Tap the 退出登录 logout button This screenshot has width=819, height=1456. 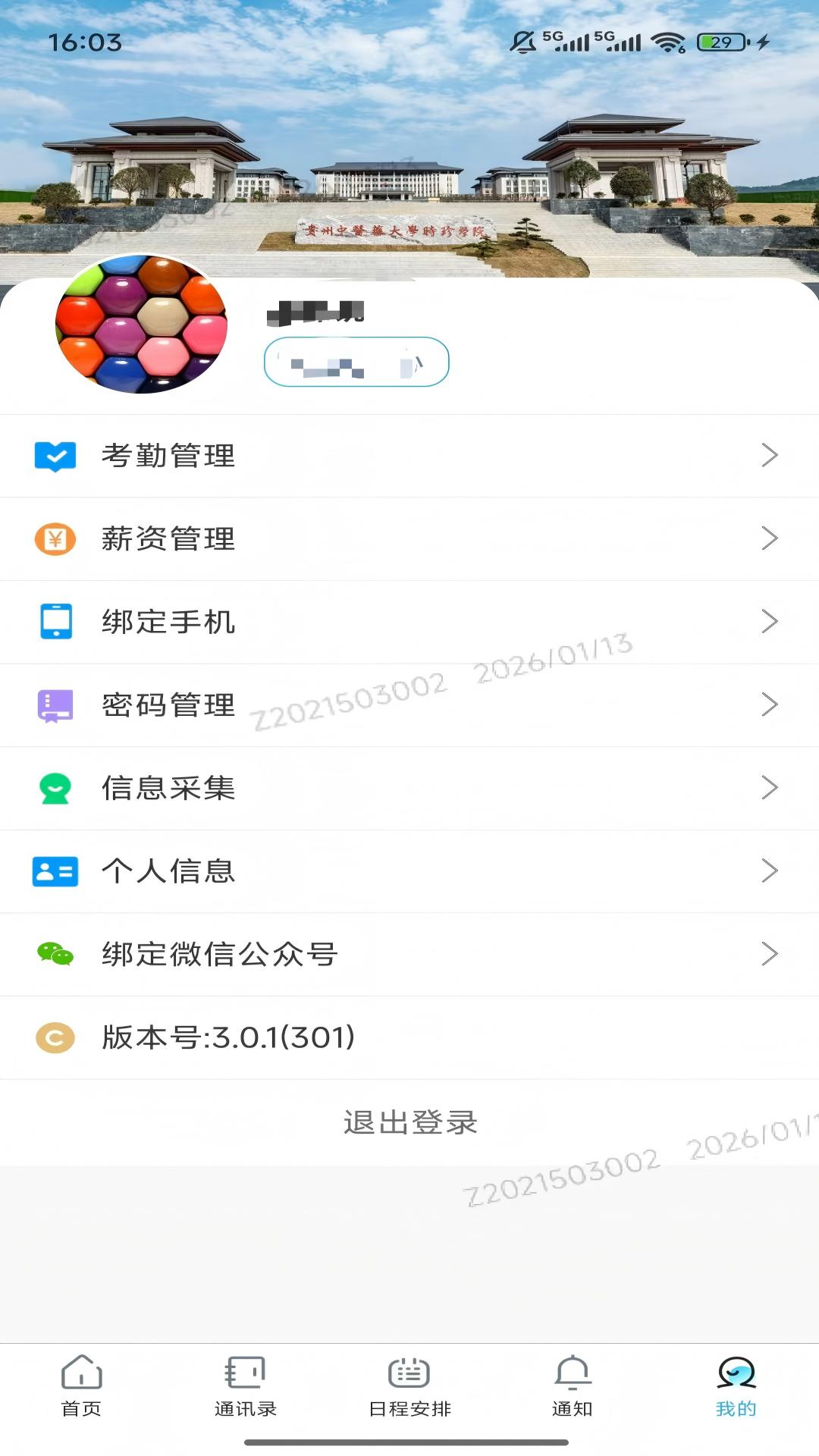point(409,1125)
